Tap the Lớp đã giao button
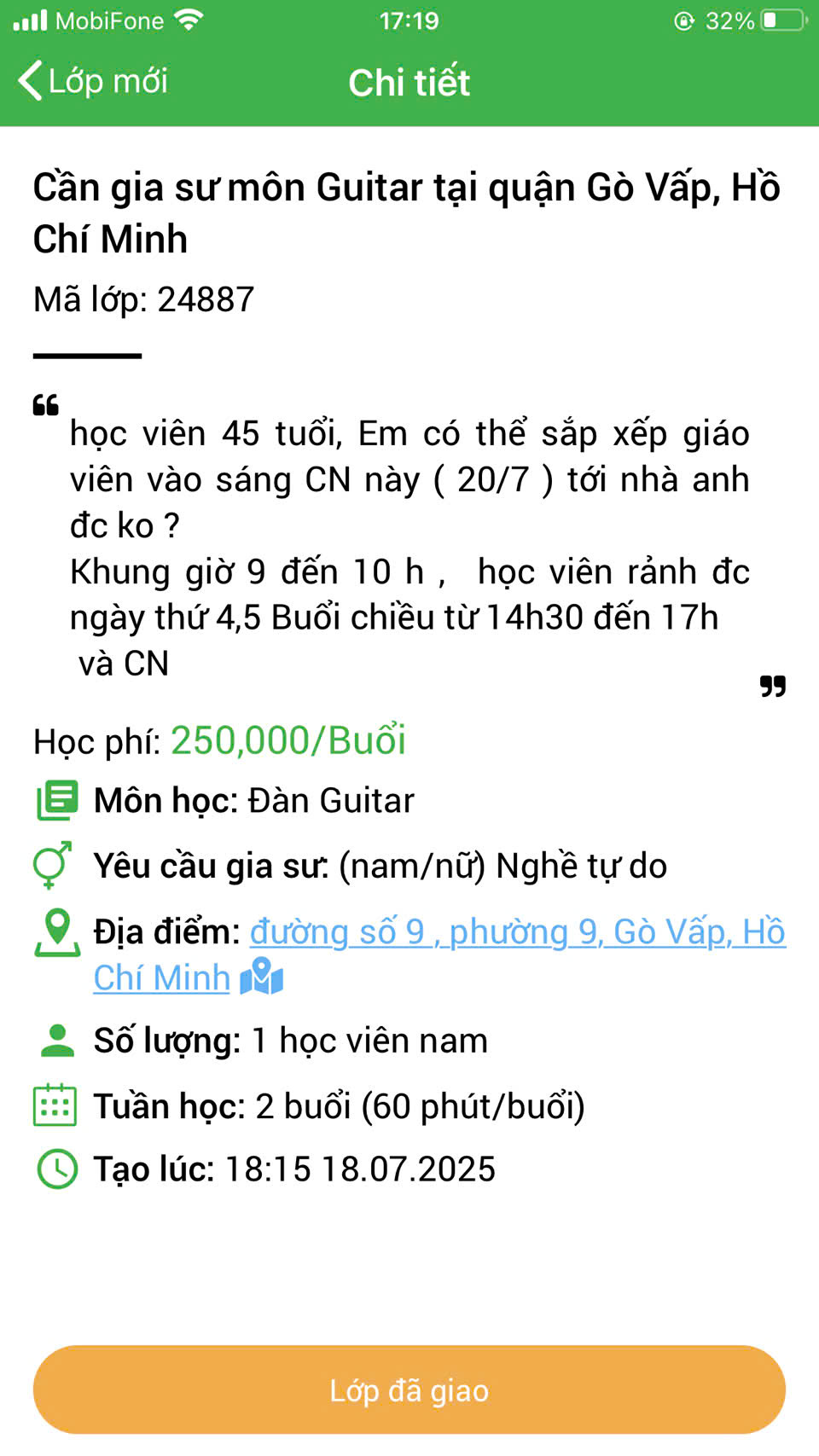The image size is (819, 1456). click(409, 1389)
